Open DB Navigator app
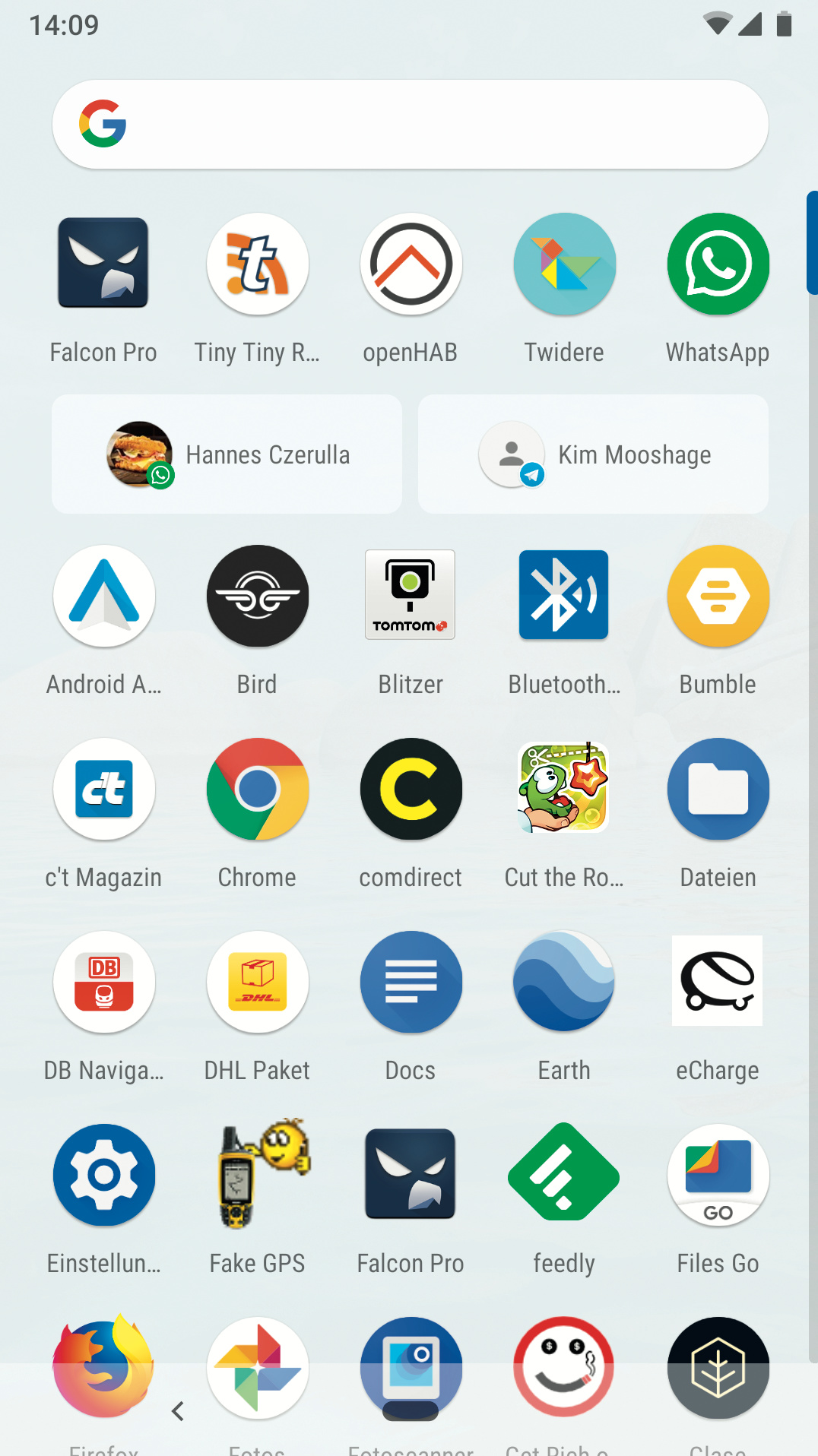 pos(104,983)
